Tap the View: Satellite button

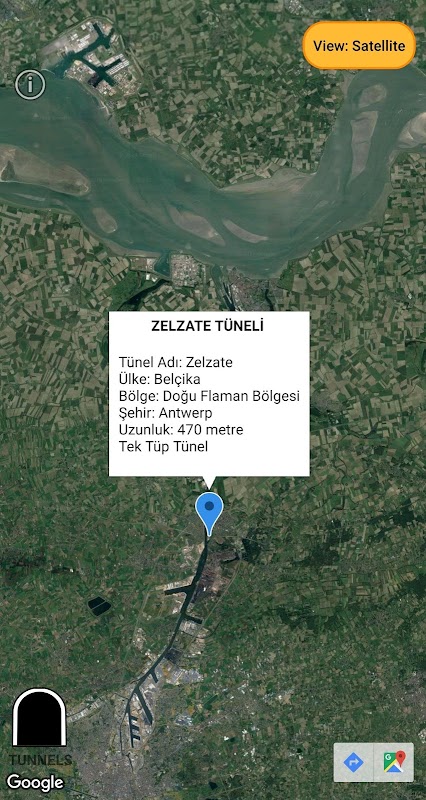[x=359, y=45]
